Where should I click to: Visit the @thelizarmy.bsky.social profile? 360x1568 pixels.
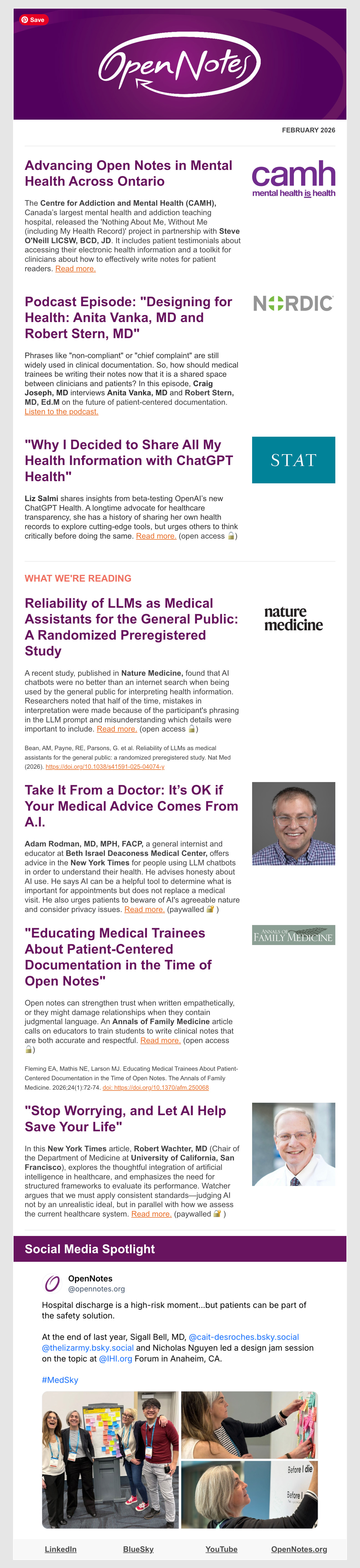pos(88,1348)
